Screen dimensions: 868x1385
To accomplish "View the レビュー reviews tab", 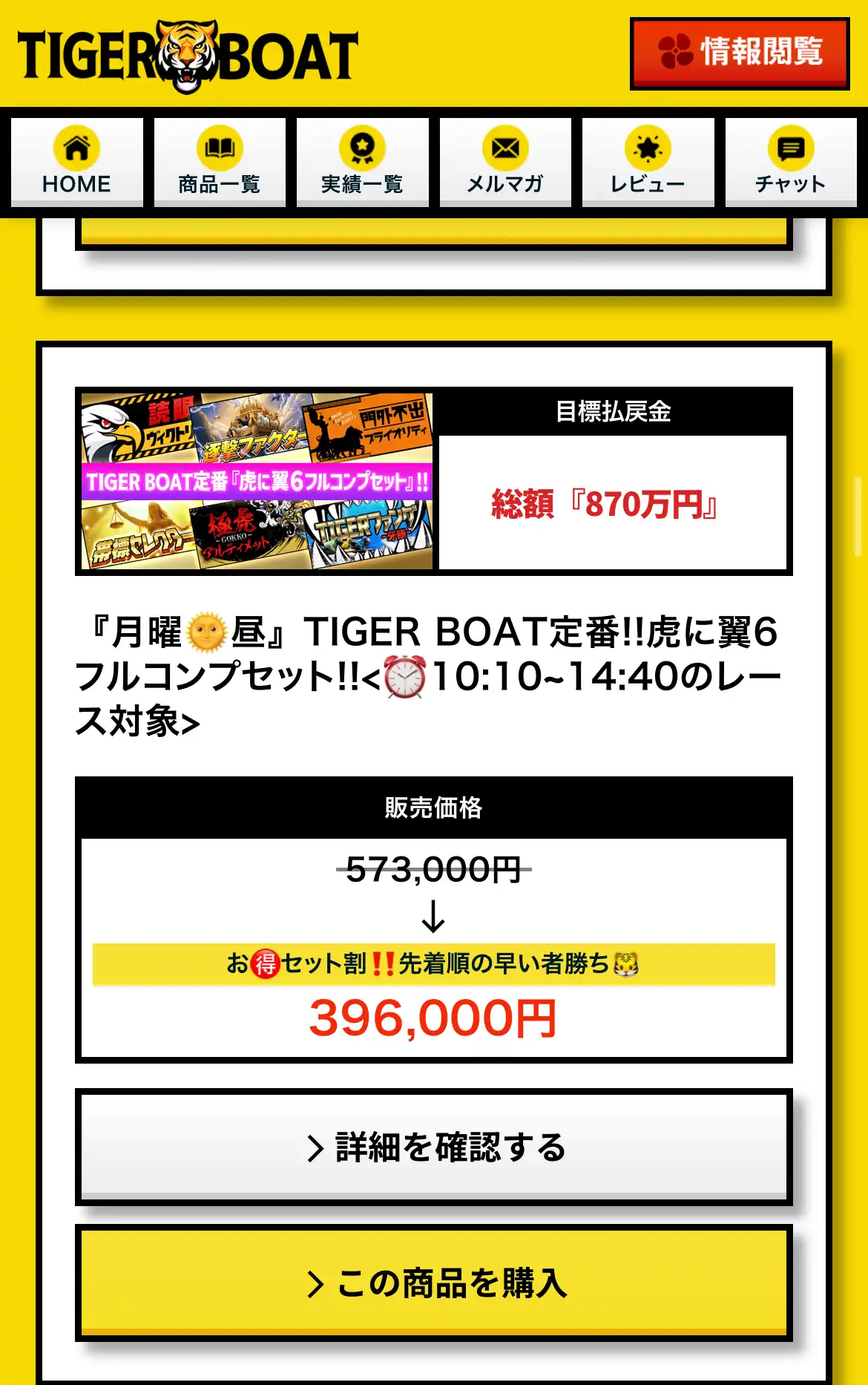I will [648, 162].
